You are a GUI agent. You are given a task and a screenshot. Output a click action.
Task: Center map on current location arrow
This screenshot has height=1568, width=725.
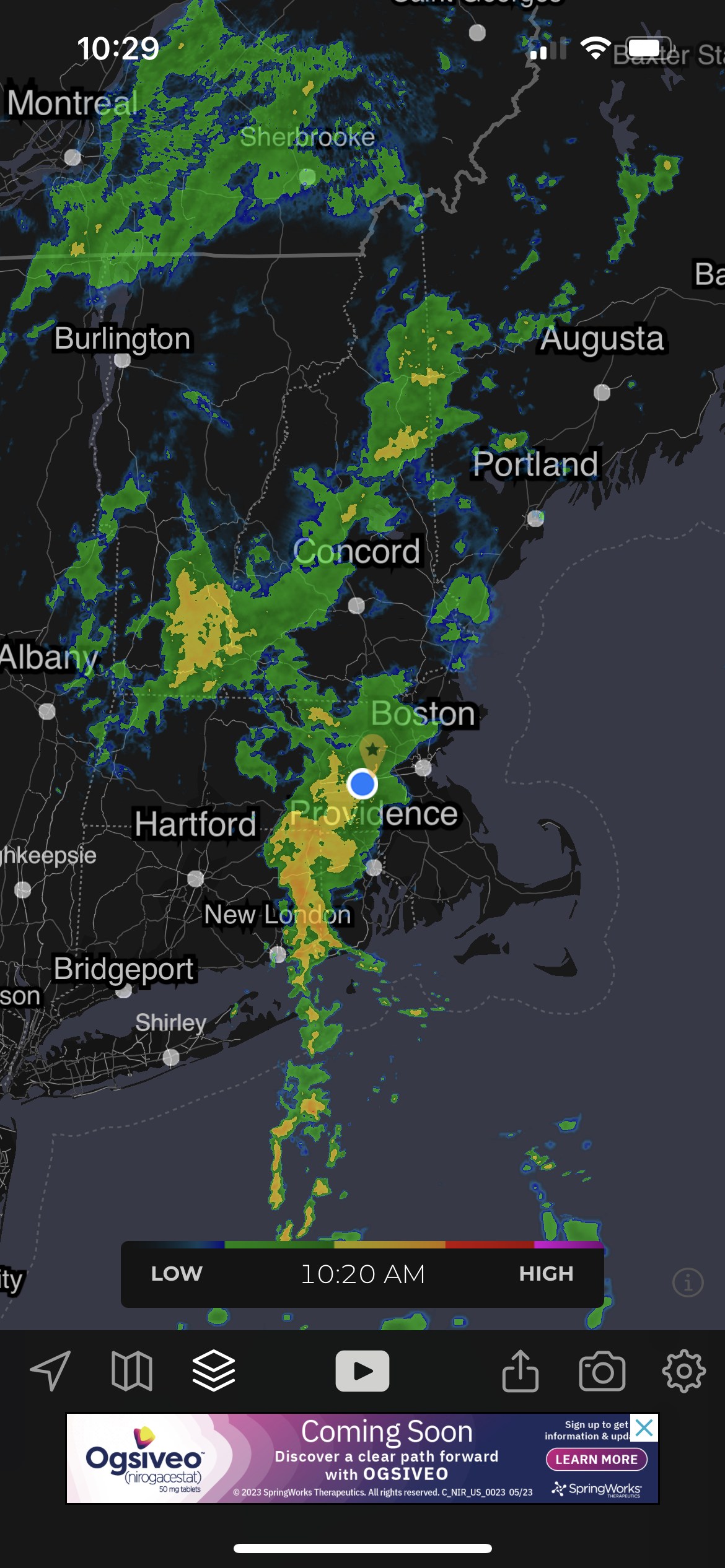51,1371
